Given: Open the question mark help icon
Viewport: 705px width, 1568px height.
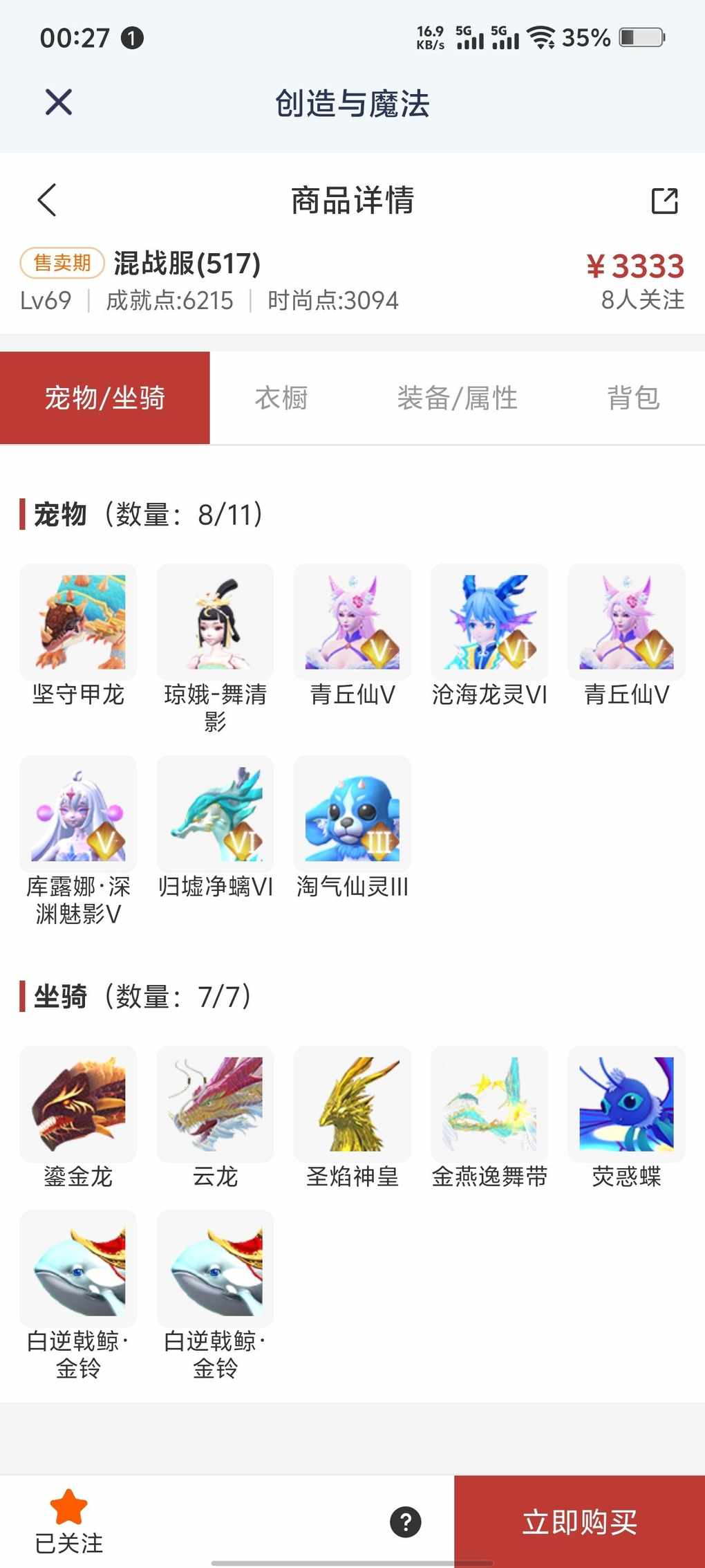Looking at the screenshot, I should click(406, 1522).
